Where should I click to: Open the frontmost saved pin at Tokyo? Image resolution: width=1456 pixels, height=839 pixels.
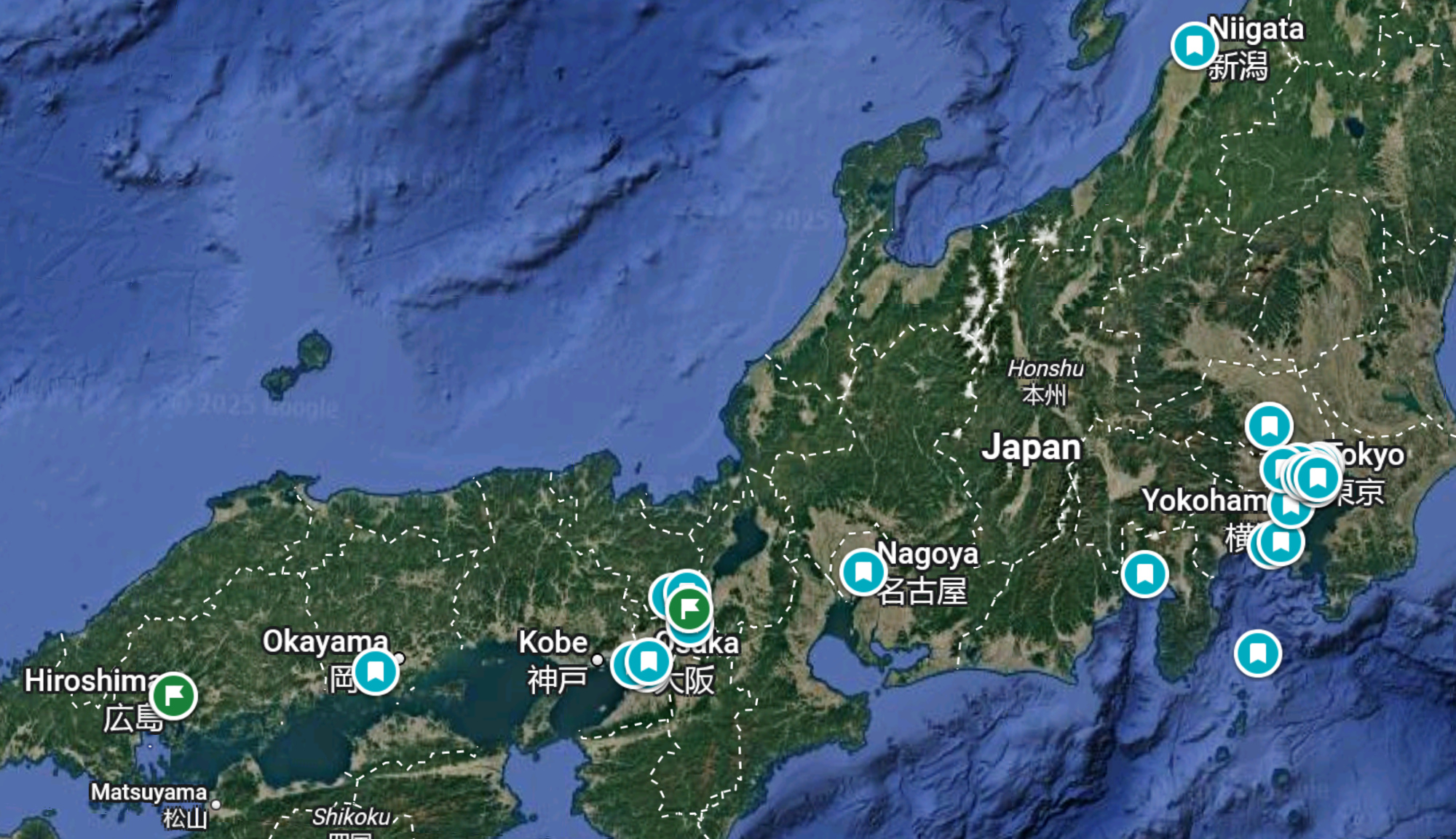pos(1317,478)
